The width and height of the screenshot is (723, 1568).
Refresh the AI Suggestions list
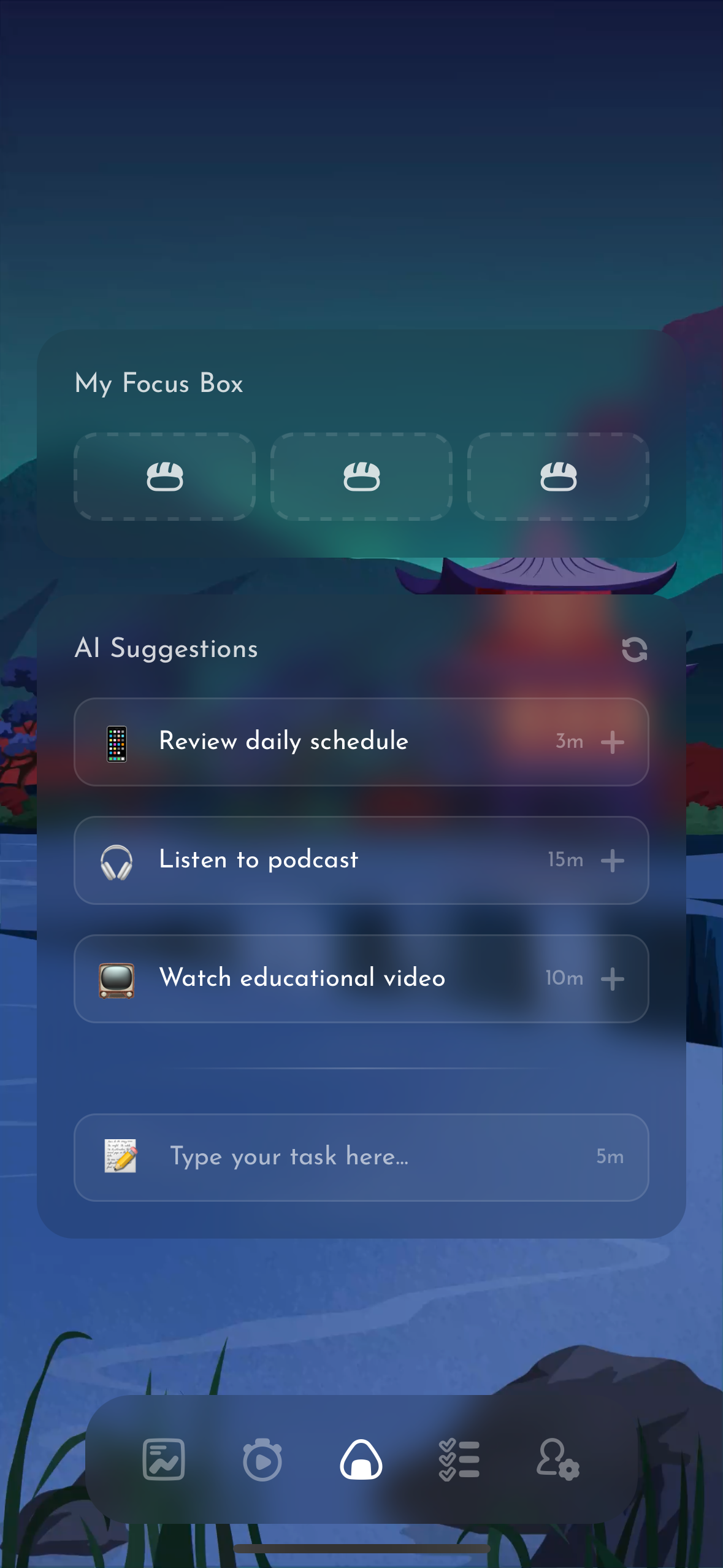pyautogui.click(x=634, y=650)
